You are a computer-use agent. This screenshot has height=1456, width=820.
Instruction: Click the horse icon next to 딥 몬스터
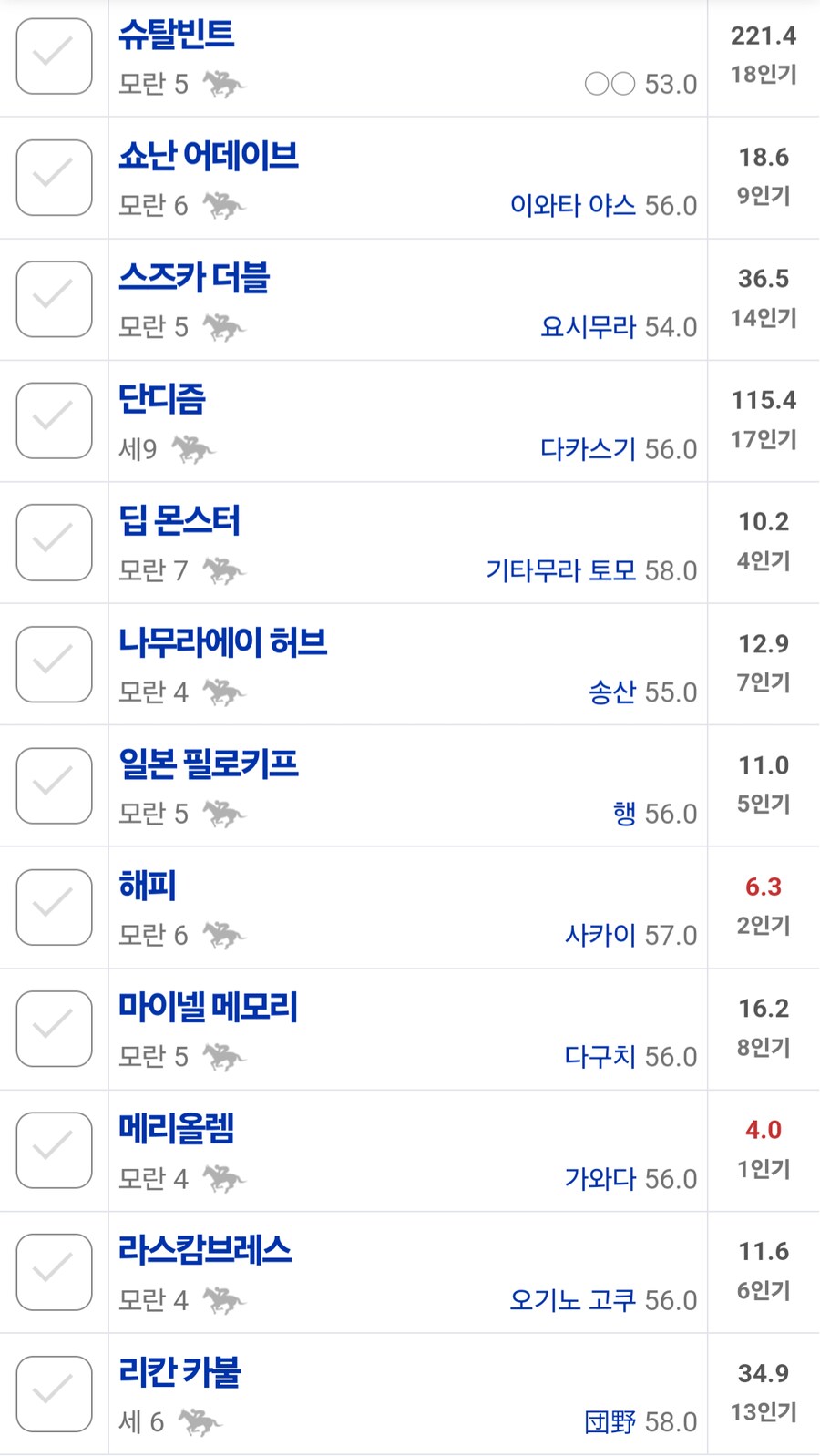tap(224, 570)
